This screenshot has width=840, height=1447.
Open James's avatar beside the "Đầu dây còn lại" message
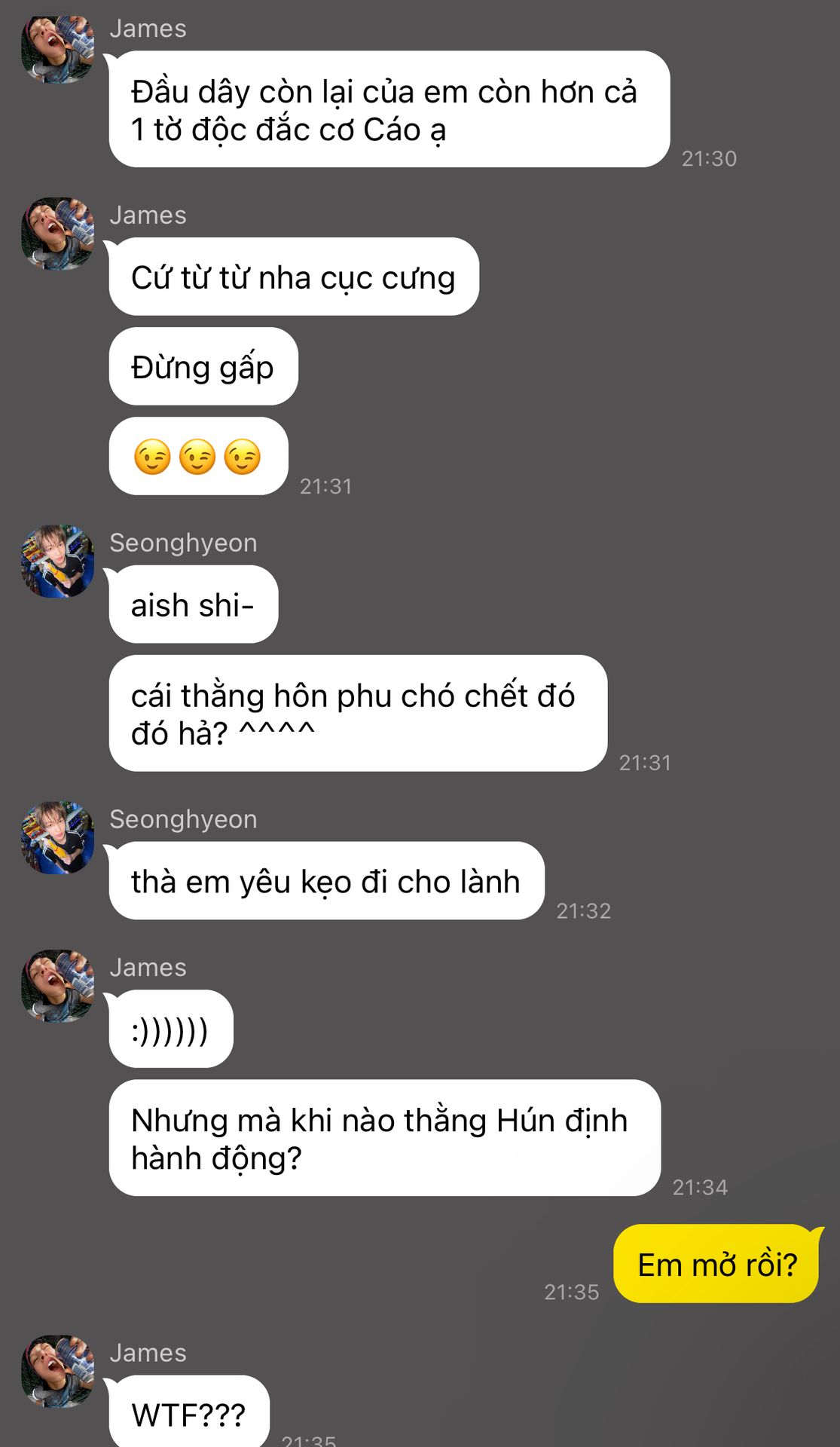click(58, 47)
